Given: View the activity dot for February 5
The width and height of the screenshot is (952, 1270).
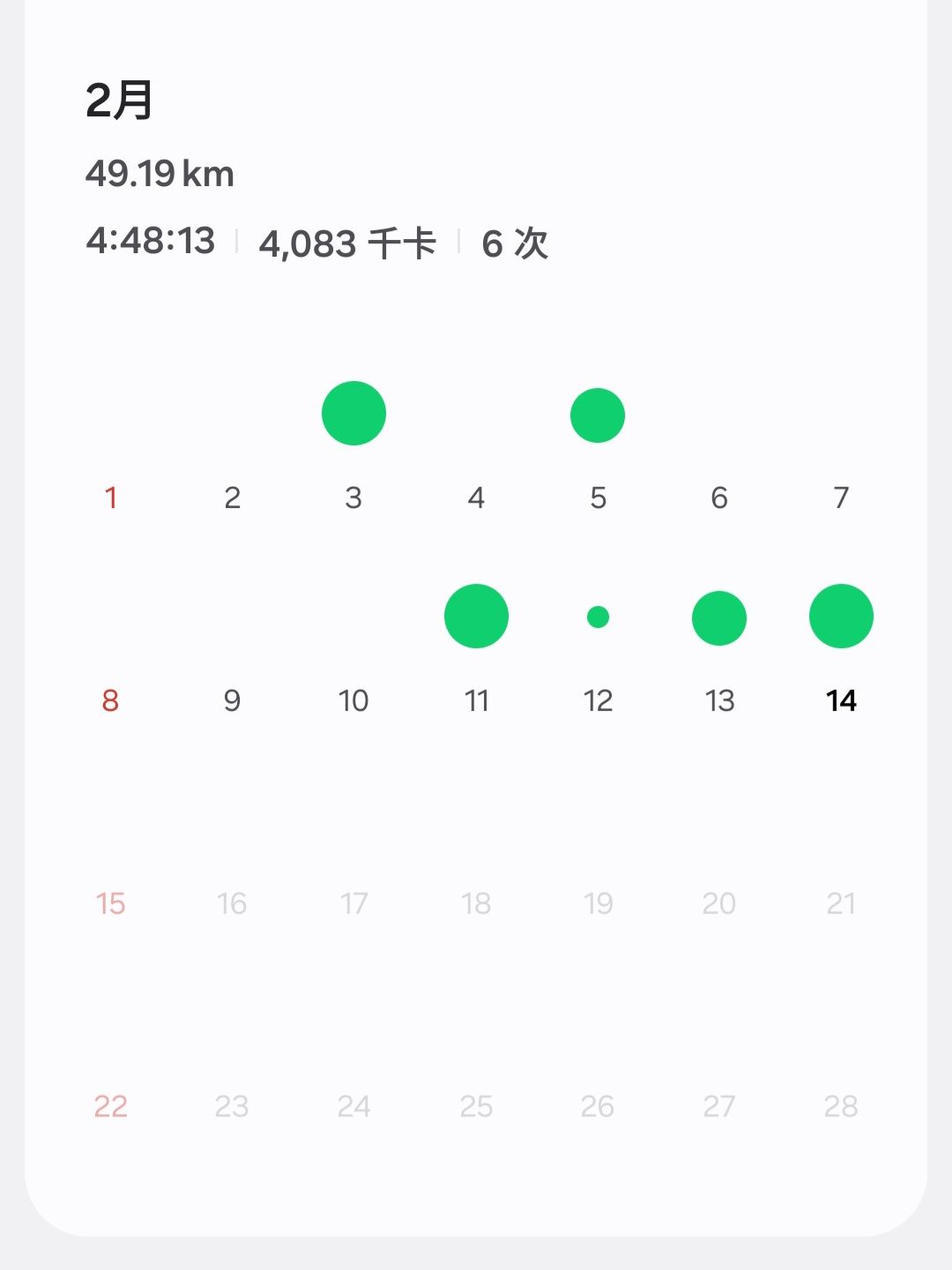Looking at the screenshot, I should [598, 415].
